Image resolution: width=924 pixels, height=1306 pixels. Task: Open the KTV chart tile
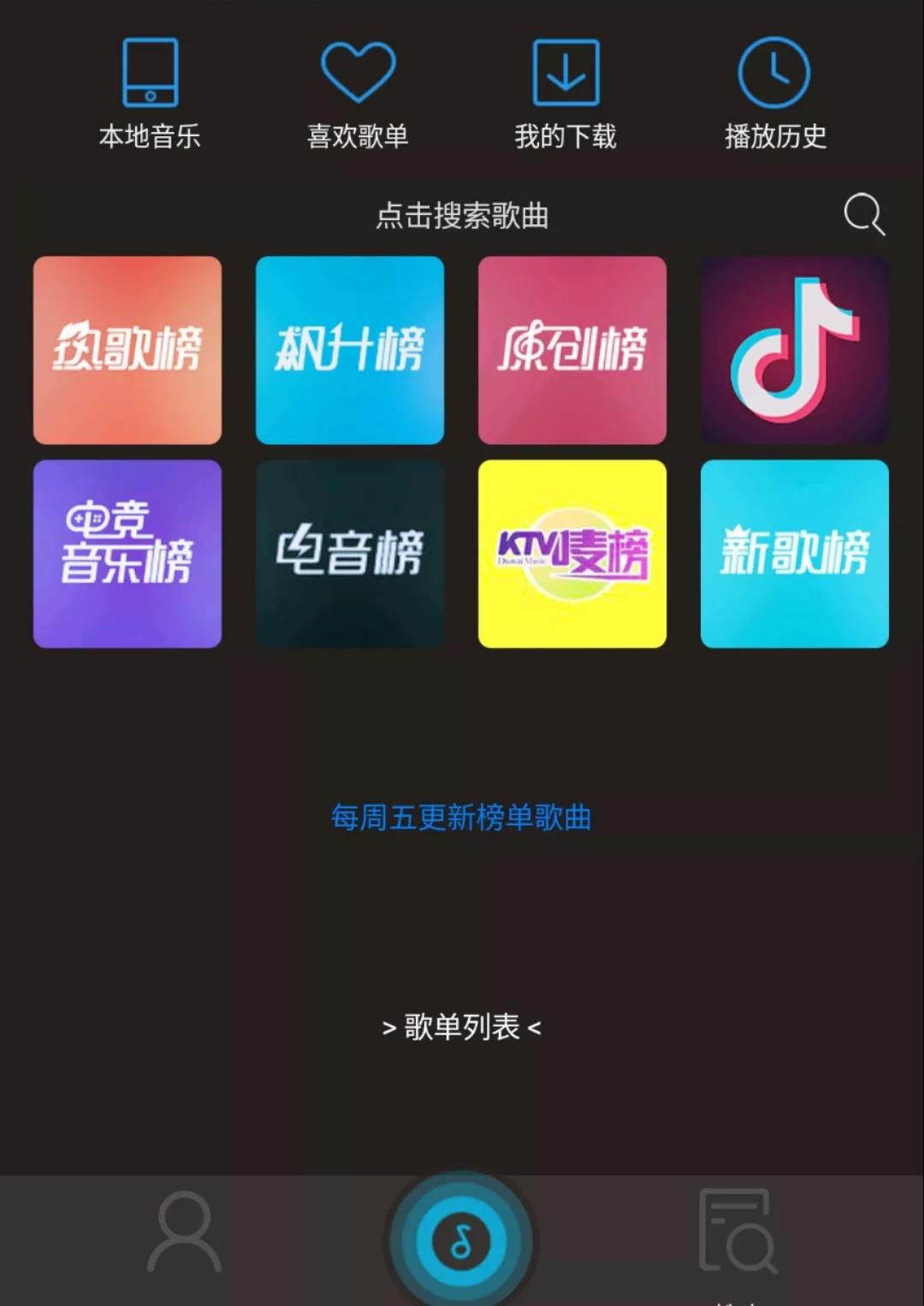[x=572, y=554]
